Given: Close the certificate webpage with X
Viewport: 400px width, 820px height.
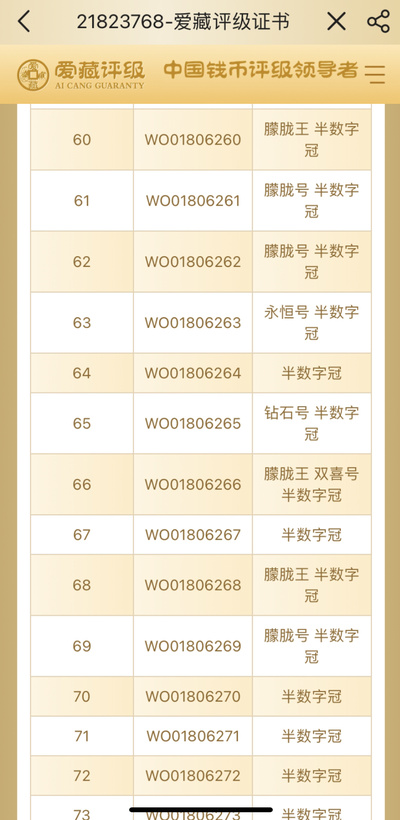Looking at the screenshot, I should point(336,21).
